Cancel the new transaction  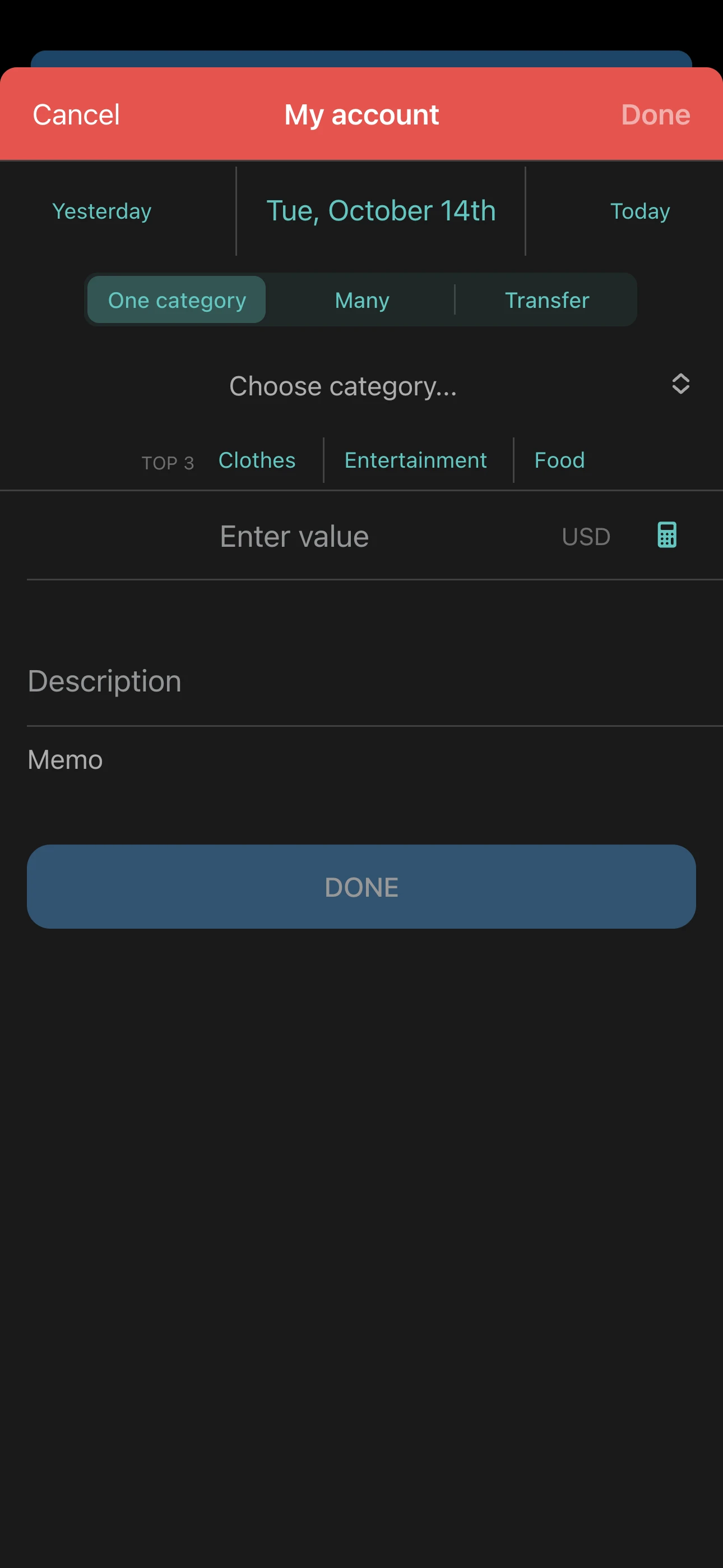click(76, 114)
